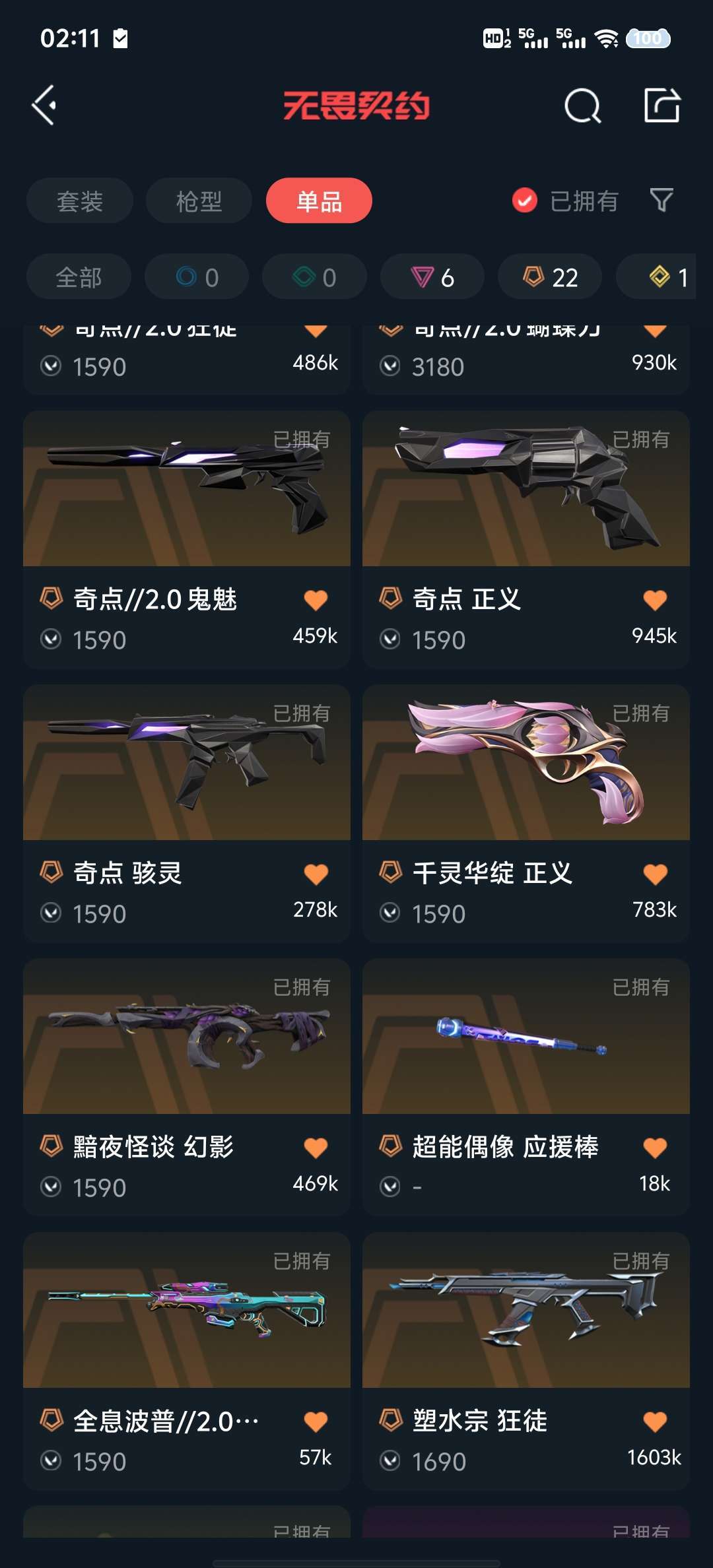Open the 黯夜怪谈 幻影 skin card
Image resolution: width=713 pixels, height=1568 pixels.
187,1088
